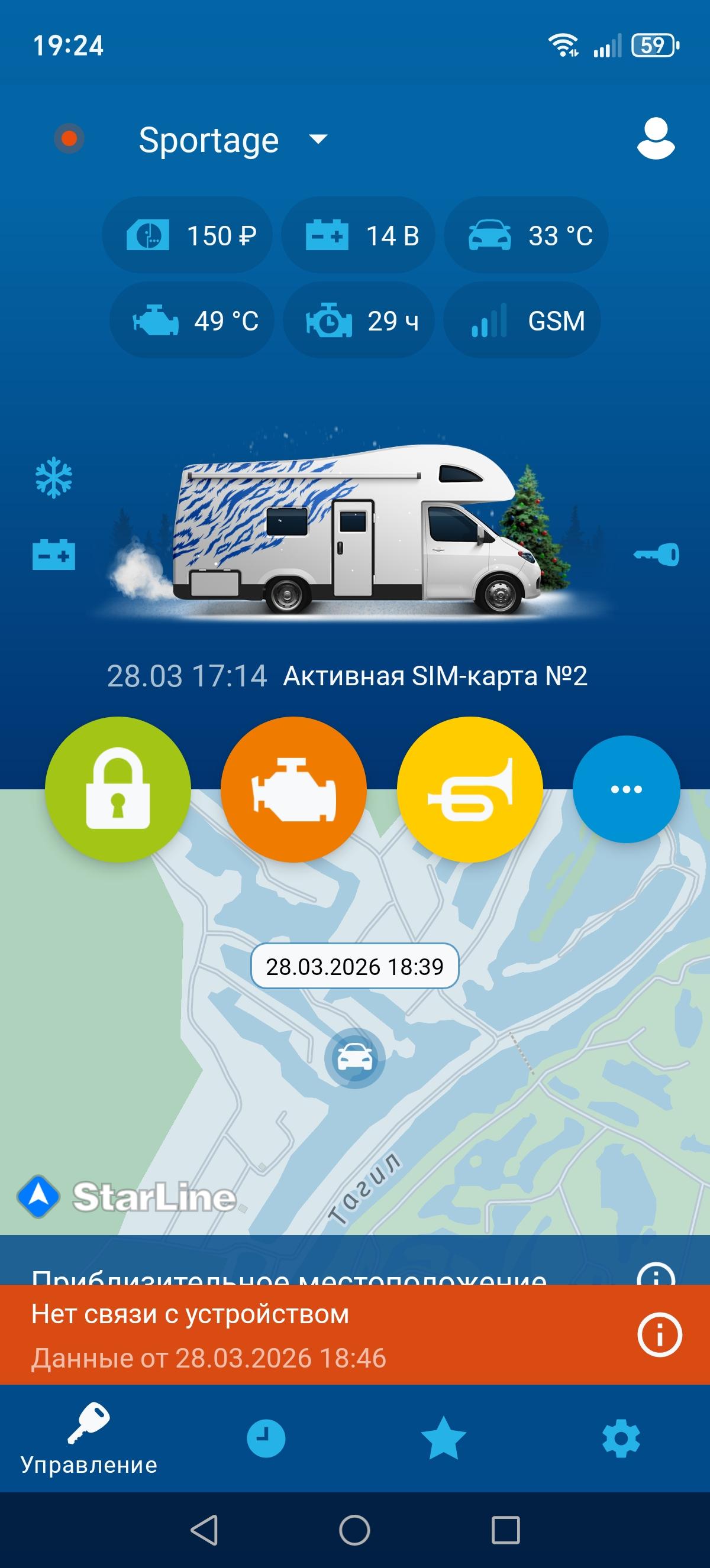Image resolution: width=710 pixels, height=1568 pixels.
Task: Open the 29 ч engine hours chip
Action: point(359,321)
